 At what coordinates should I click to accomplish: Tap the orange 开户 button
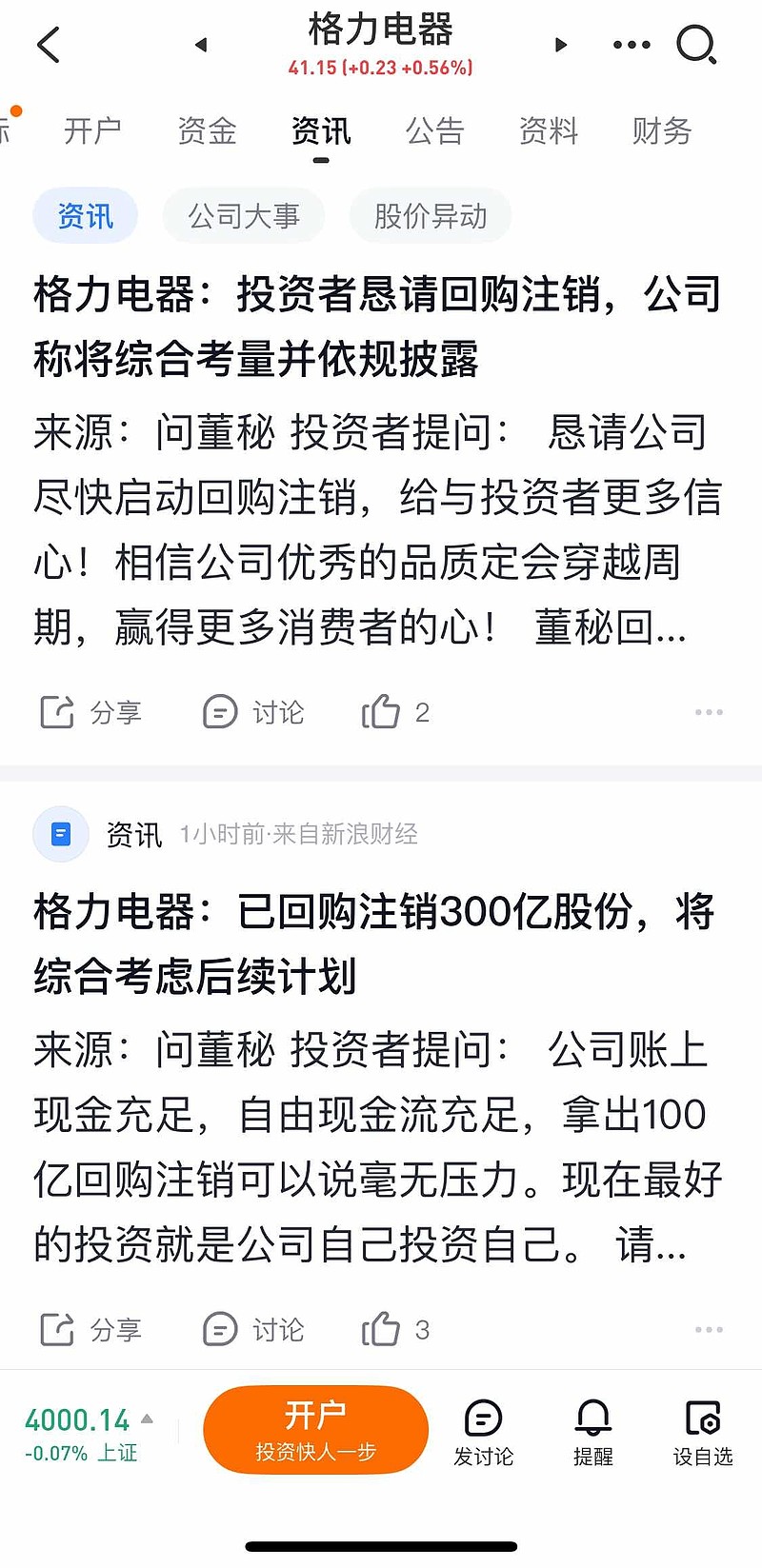315,1430
